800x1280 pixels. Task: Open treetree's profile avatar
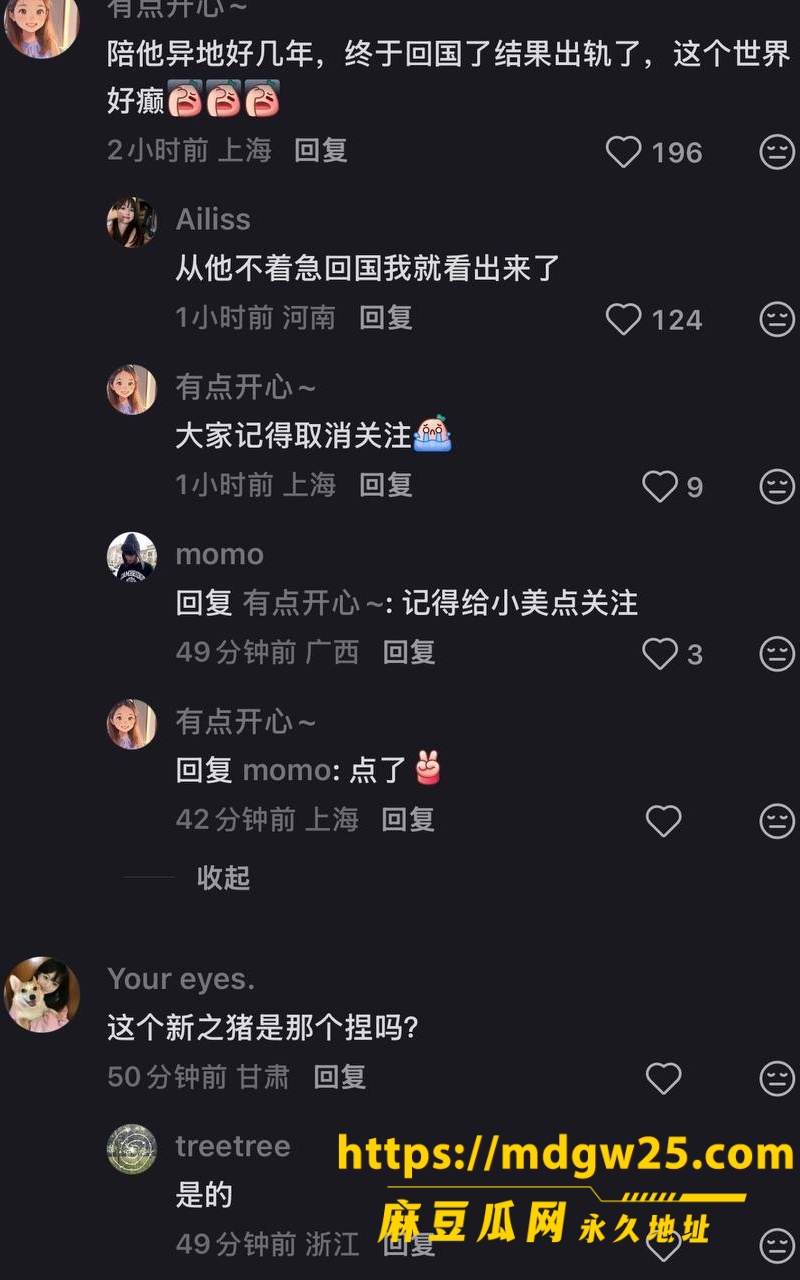pyautogui.click(x=132, y=1149)
